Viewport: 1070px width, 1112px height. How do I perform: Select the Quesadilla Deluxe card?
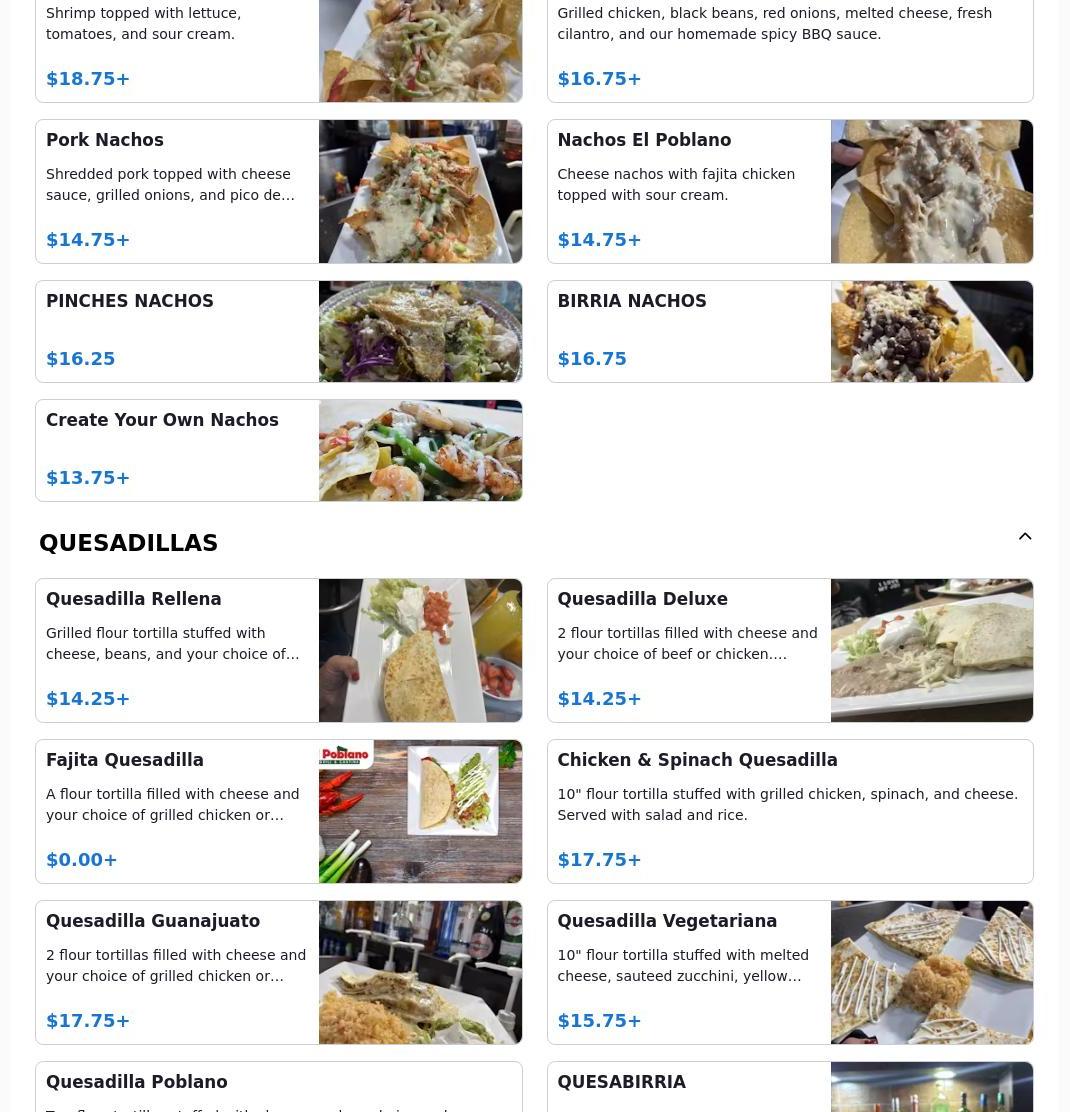[690, 650]
